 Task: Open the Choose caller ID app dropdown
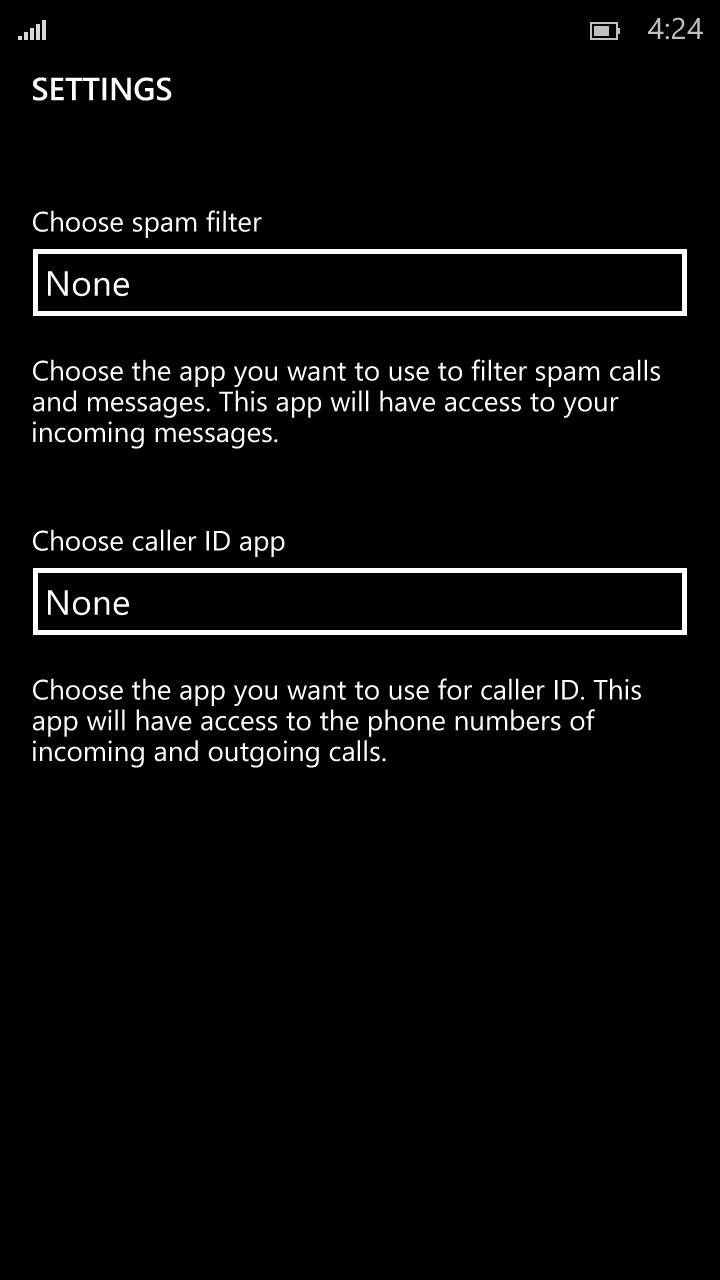click(x=360, y=602)
